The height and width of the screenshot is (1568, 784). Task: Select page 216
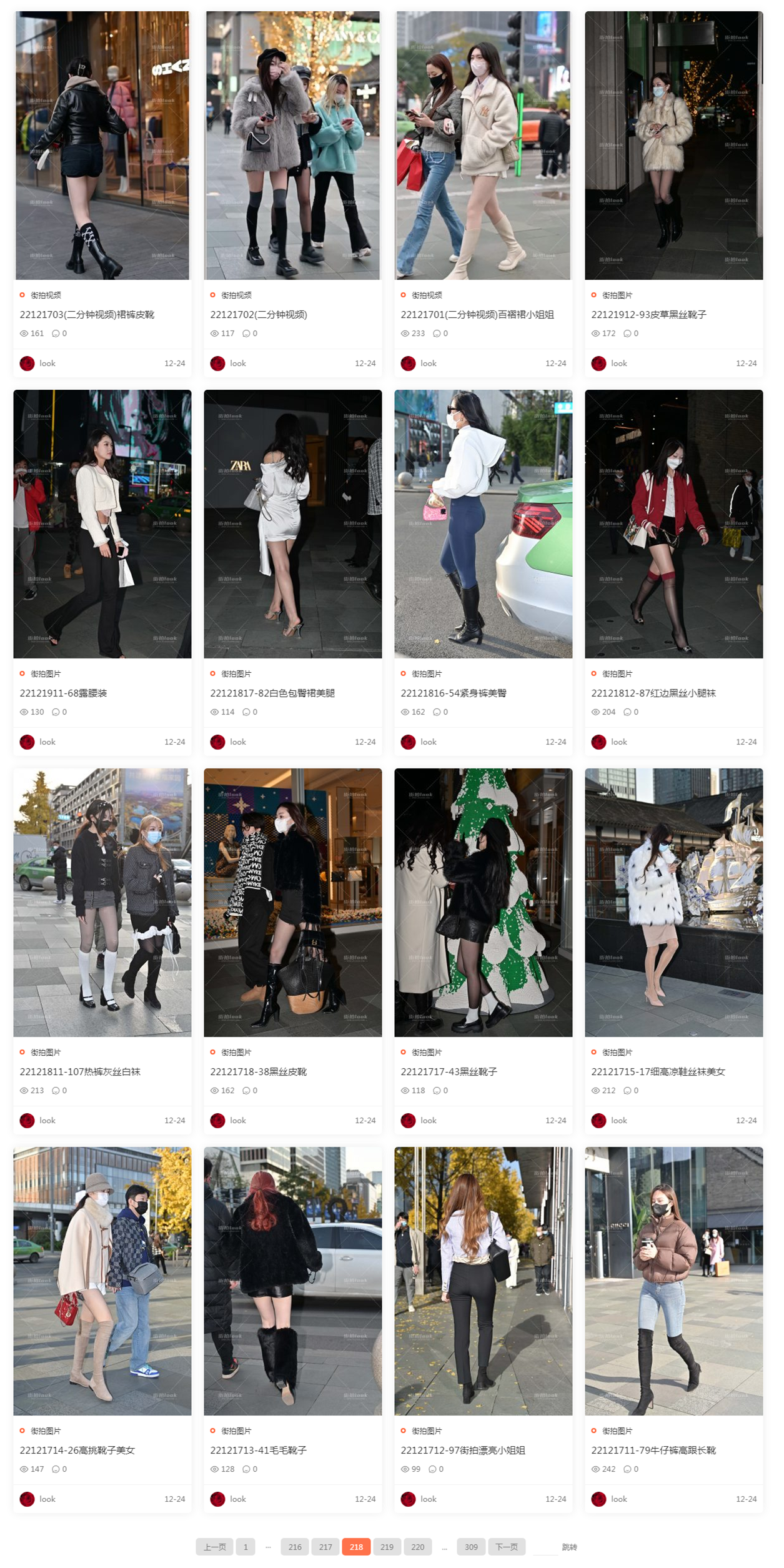coord(295,1547)
